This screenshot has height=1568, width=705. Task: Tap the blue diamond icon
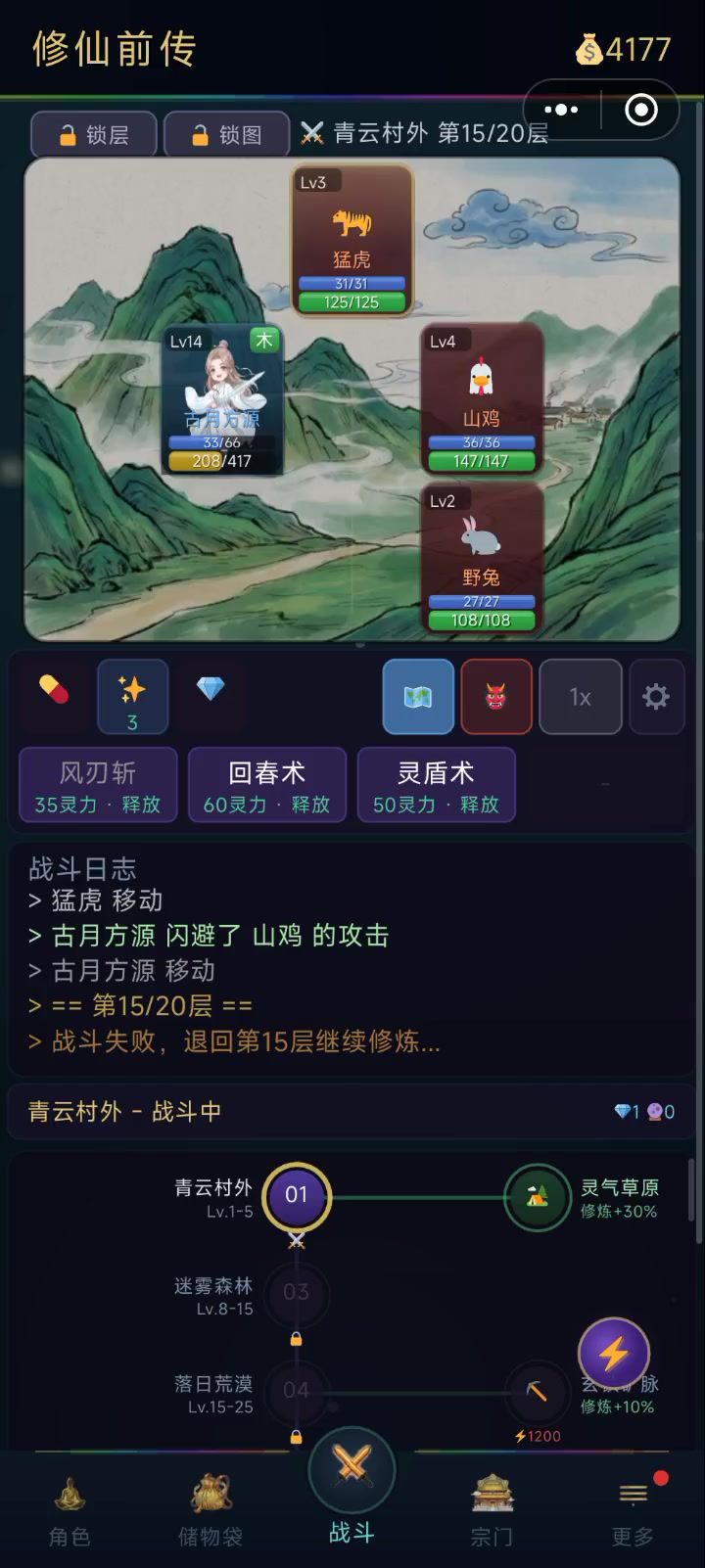click(x=211, y=689)
